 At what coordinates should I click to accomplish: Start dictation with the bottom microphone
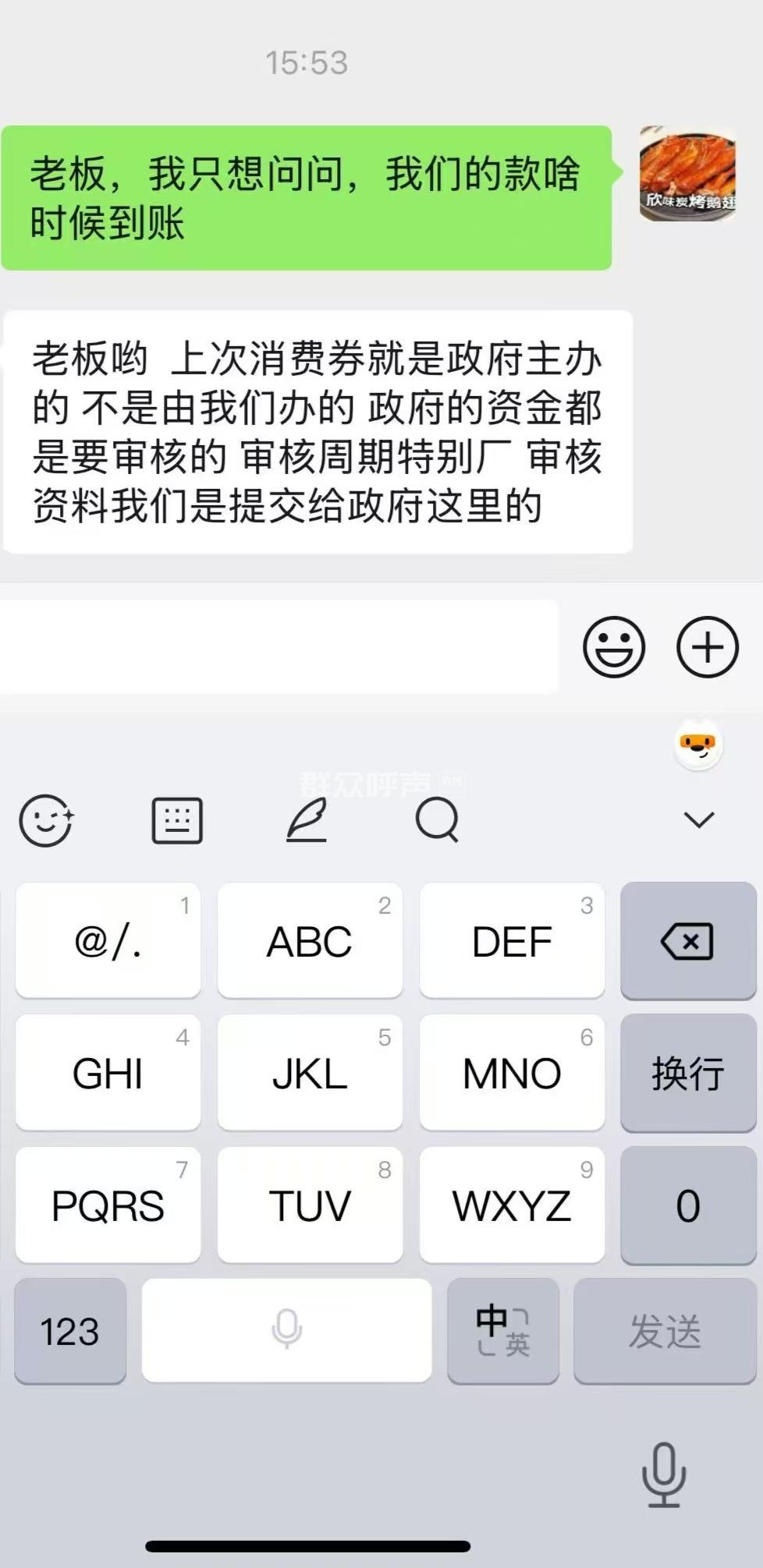point(664,1474)
